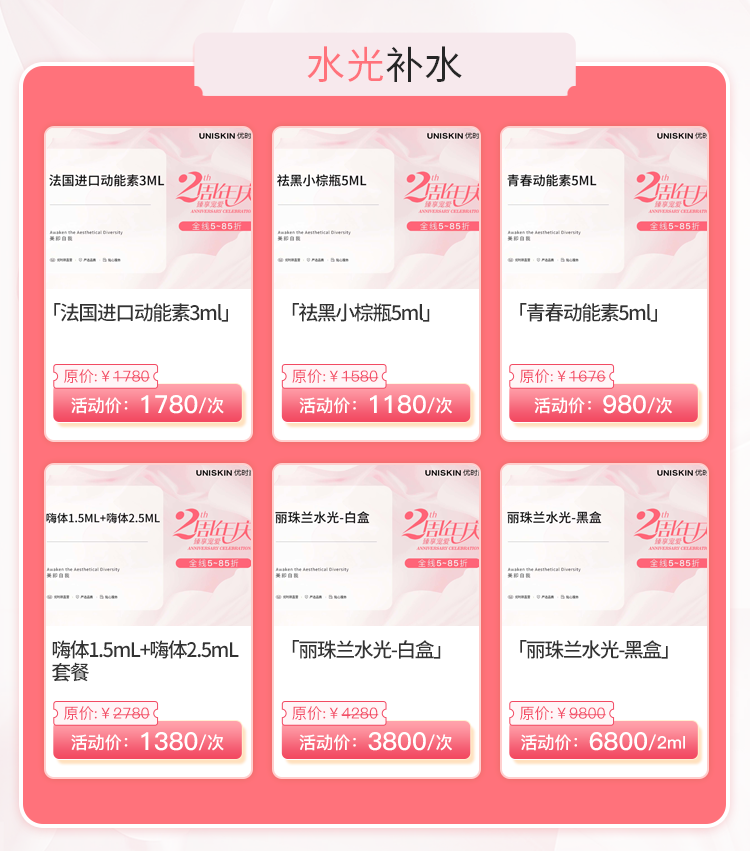Open the 丽珠兰水光-黑盒 product card
Viewport: 750px width, 851px height.
point(604,620)
